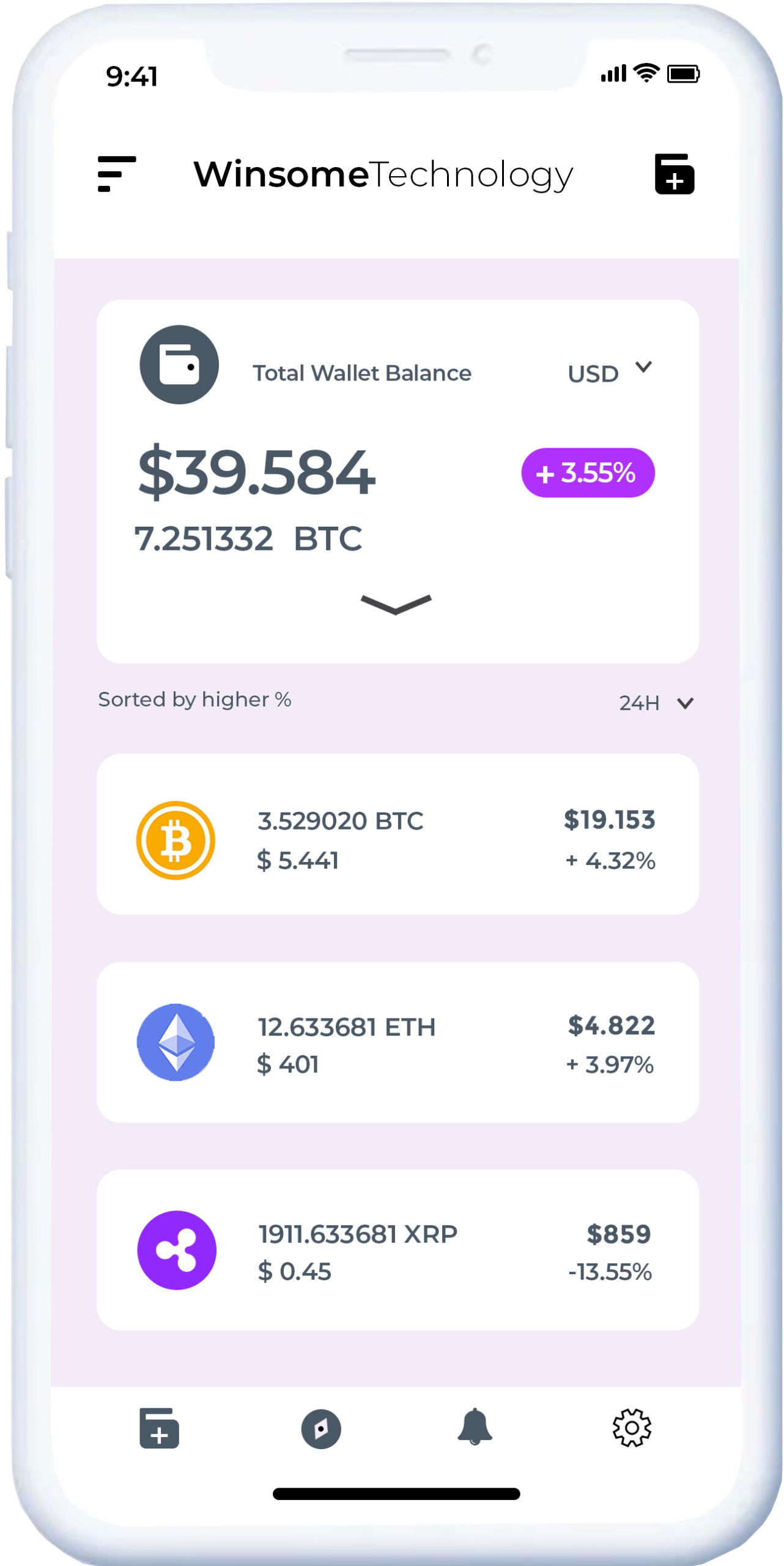Expand the Total Wallet Balance card
The height and width of the screenshot is (1566, 784).
point(396,604)
